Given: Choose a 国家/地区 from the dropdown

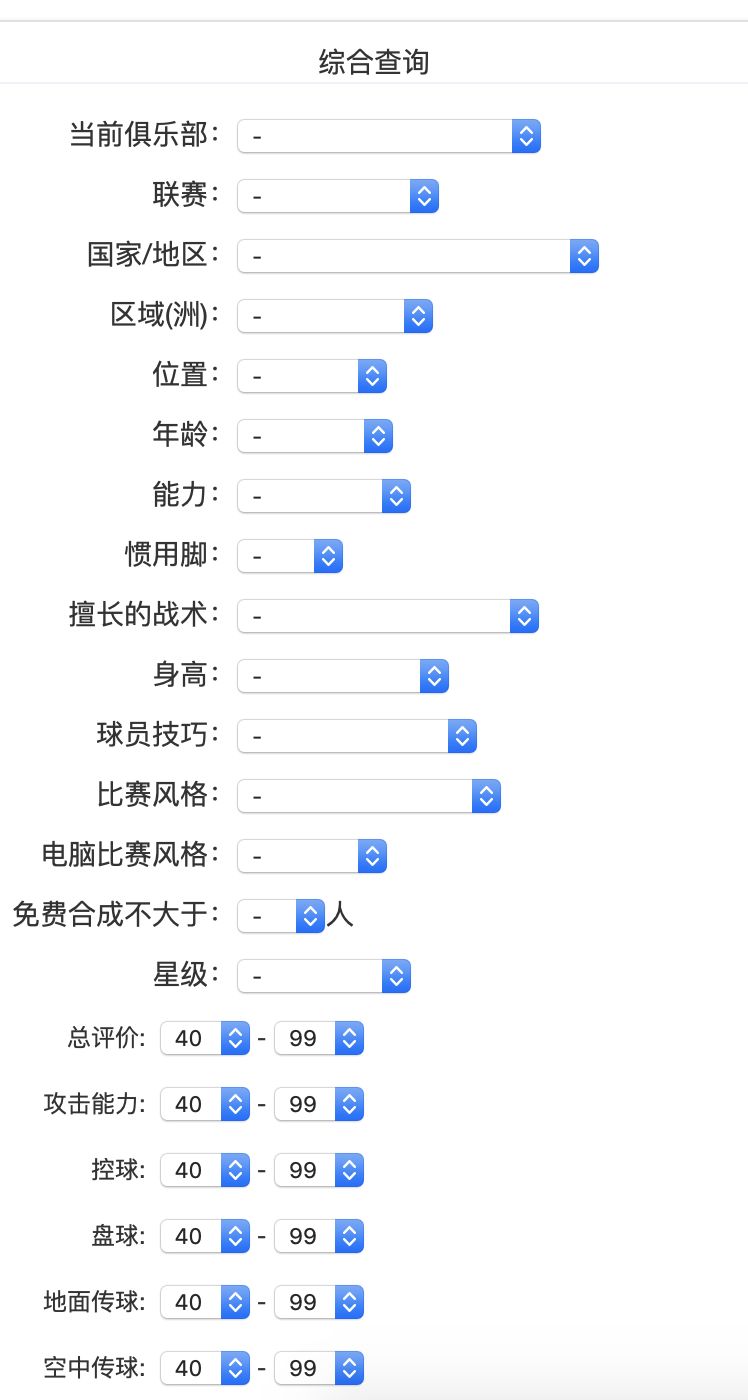Looking at the screenshot, I should click(x=418, y=256).
